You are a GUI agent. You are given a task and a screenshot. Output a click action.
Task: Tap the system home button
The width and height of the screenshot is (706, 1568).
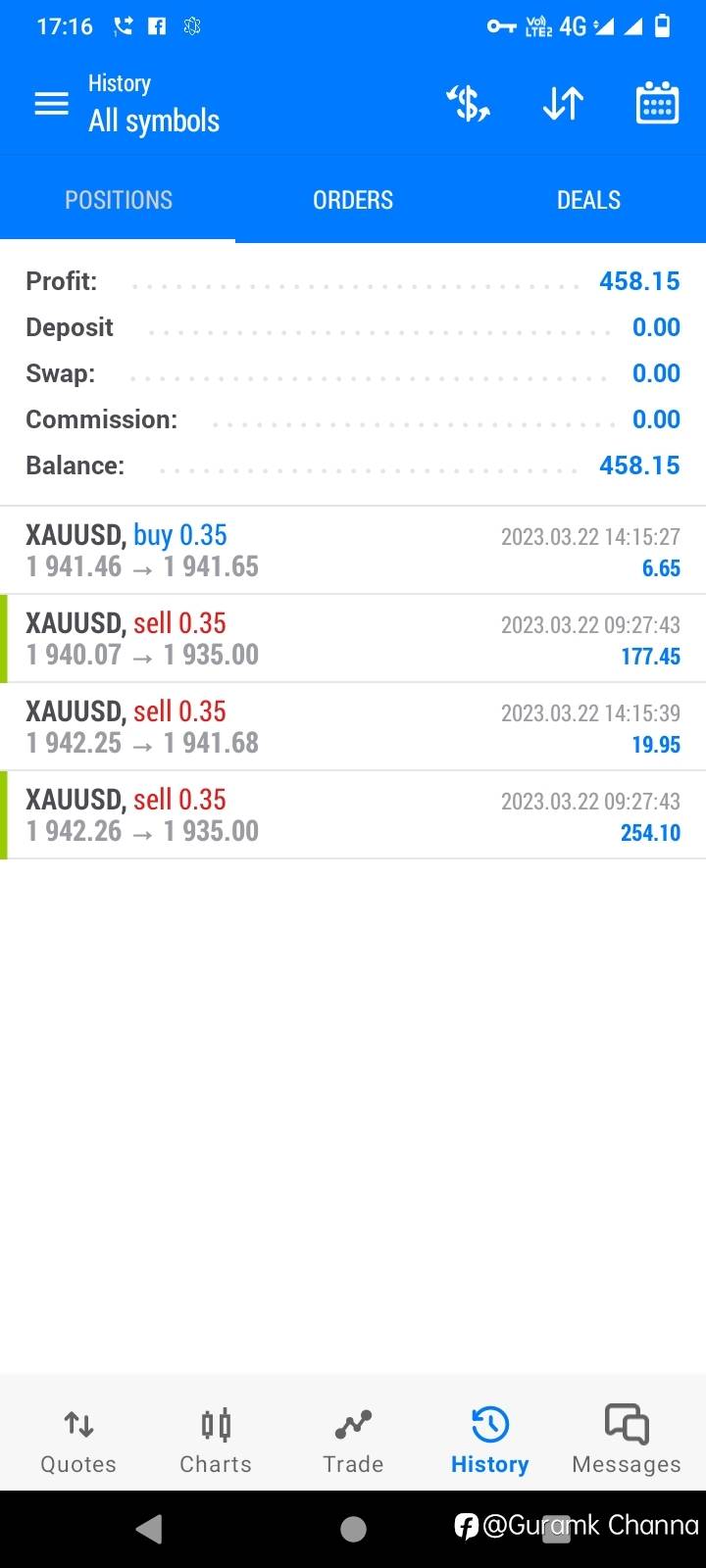click(x=353, y=1529)
